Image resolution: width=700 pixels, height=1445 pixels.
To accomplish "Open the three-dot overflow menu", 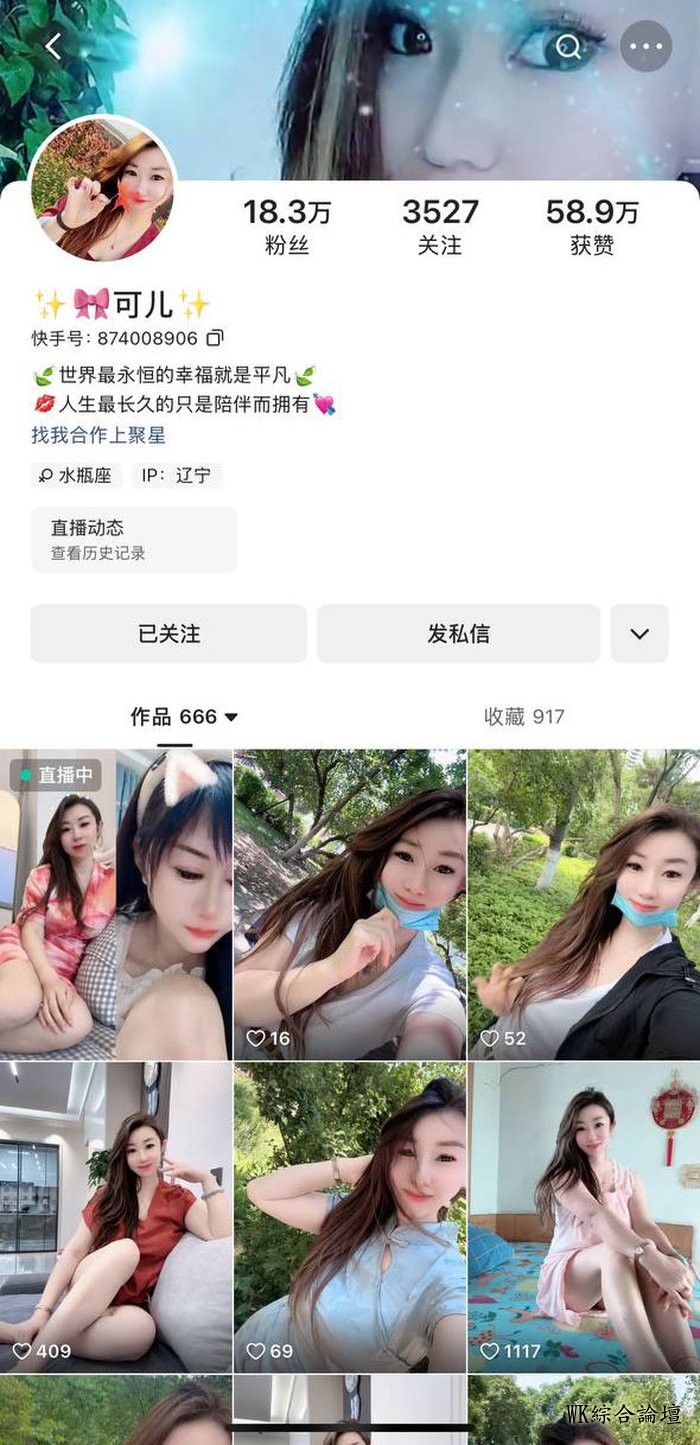I will tap(646, 46).
